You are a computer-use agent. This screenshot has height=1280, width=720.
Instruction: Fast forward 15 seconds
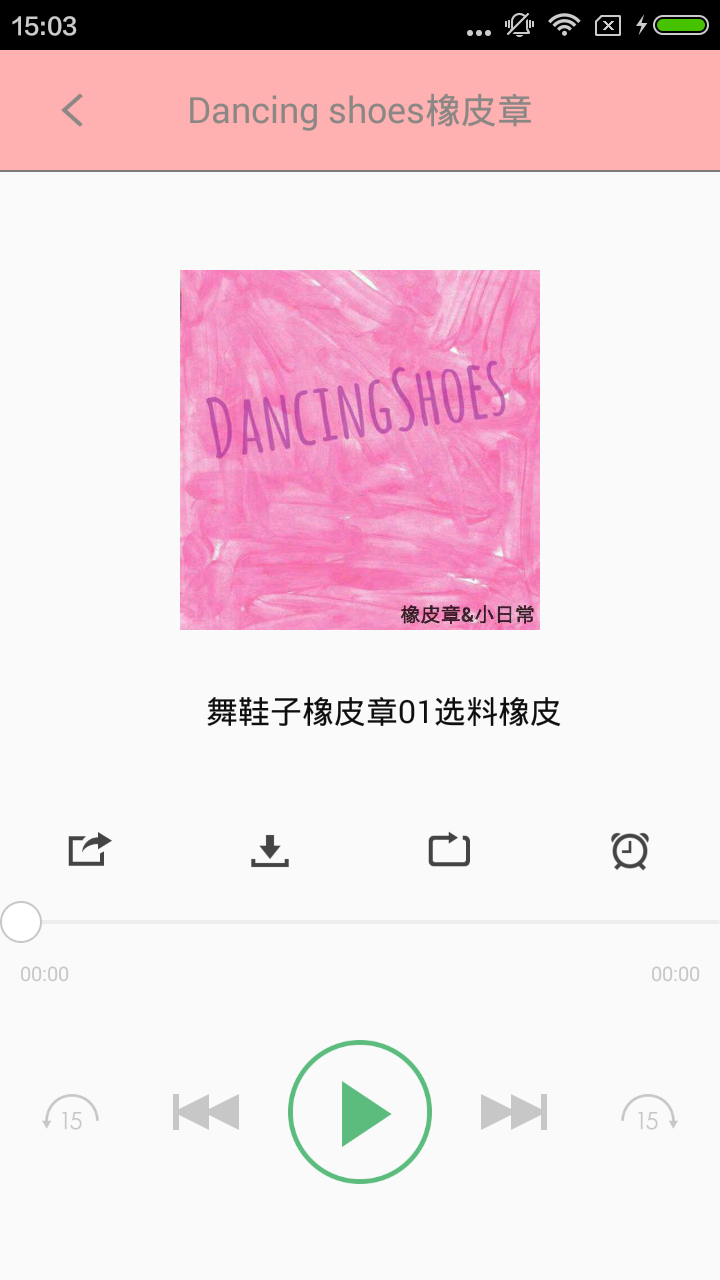(648, 1113)
